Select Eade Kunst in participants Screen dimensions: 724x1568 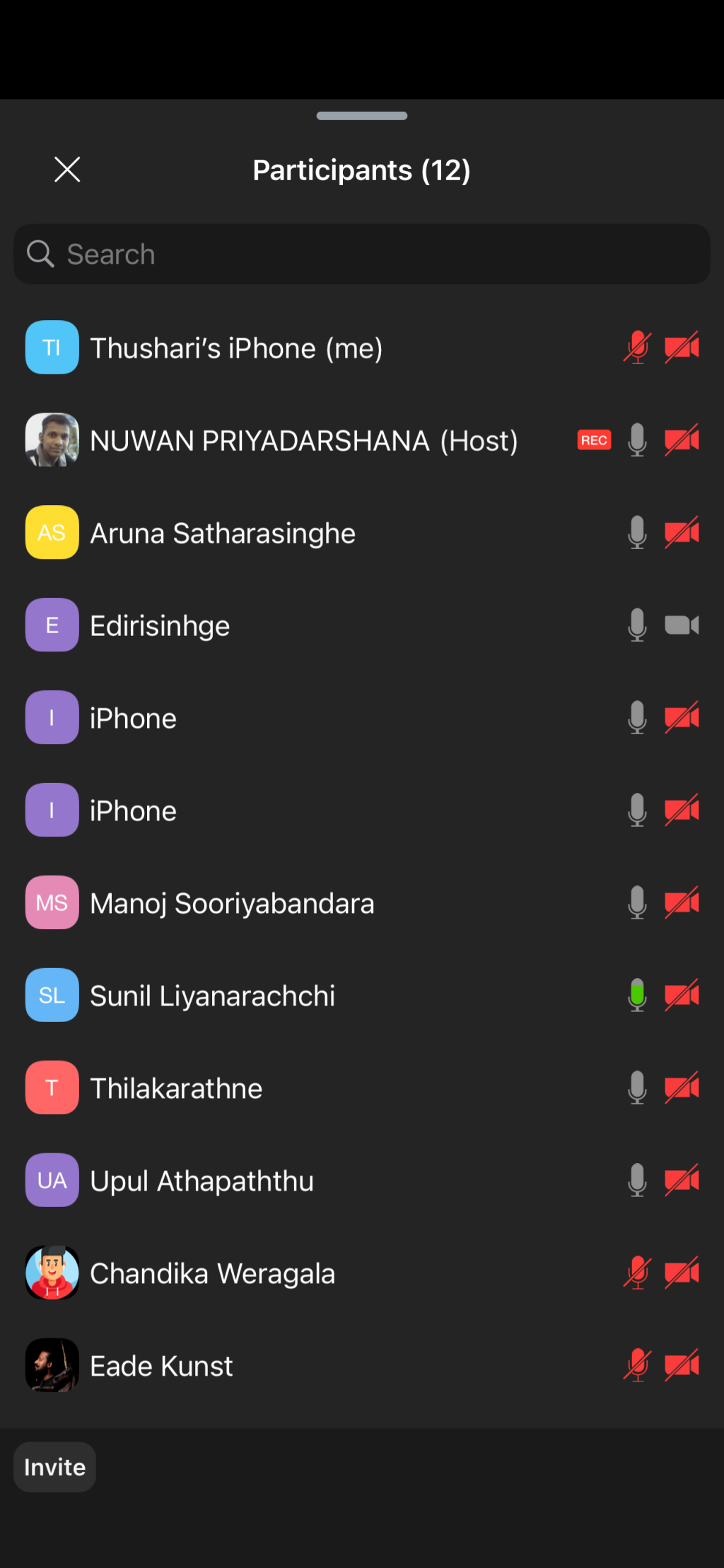tap(362, 1366)
